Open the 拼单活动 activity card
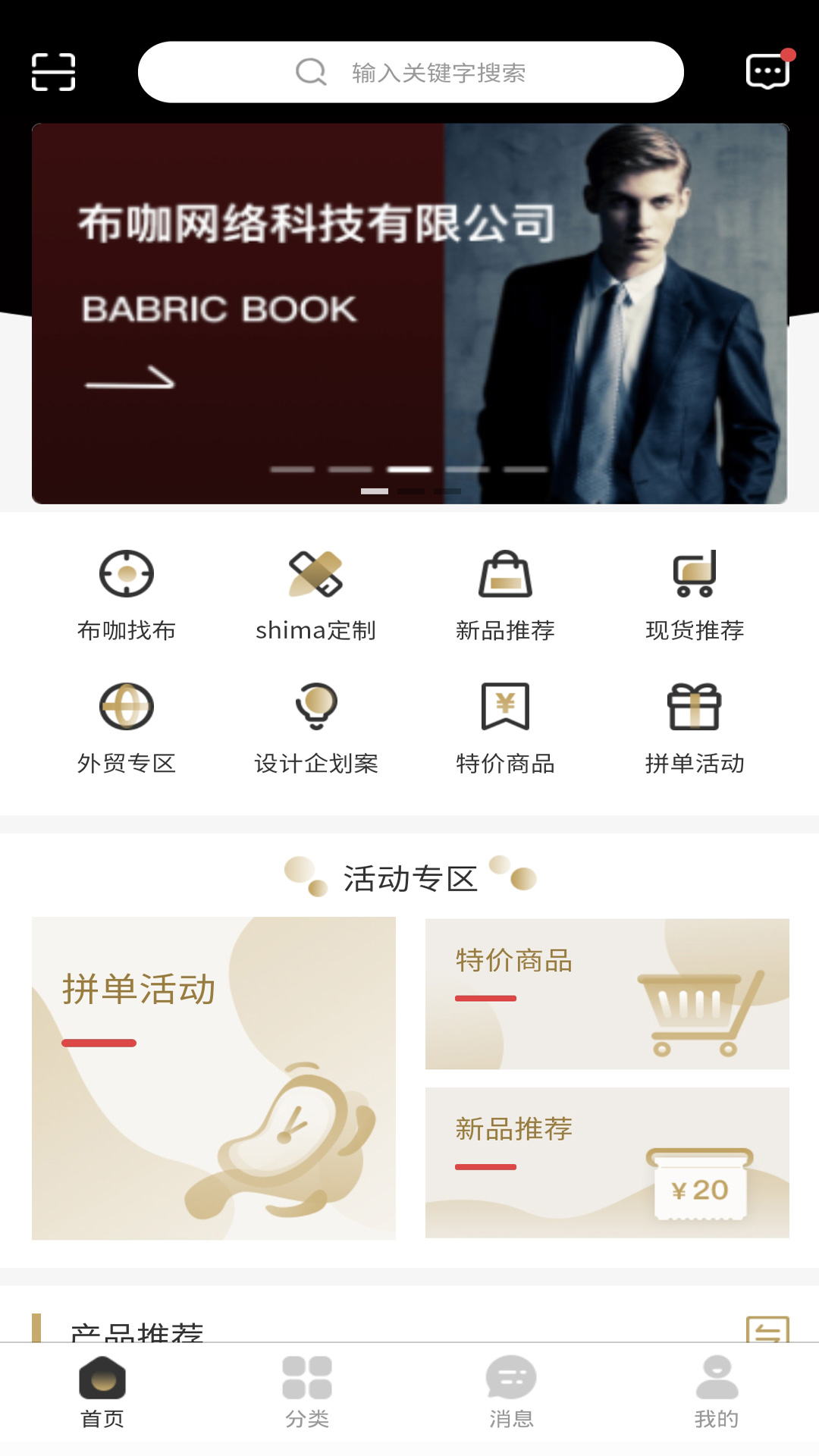This screenshot has width=819, height=1456. click(x=214, y=1078)
